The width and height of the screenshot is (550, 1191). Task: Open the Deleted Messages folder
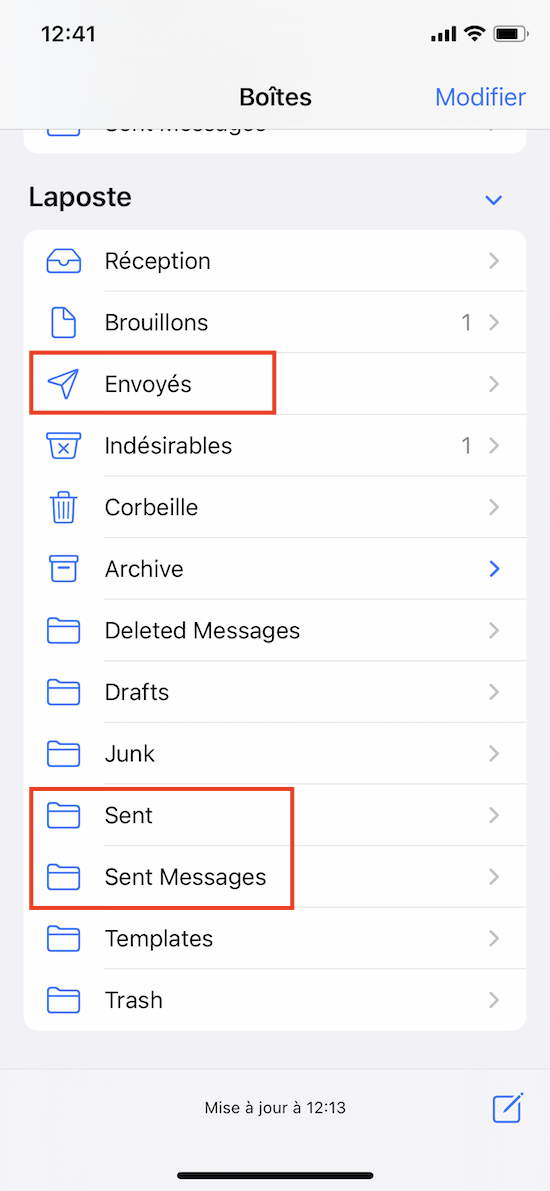(275, 630)
